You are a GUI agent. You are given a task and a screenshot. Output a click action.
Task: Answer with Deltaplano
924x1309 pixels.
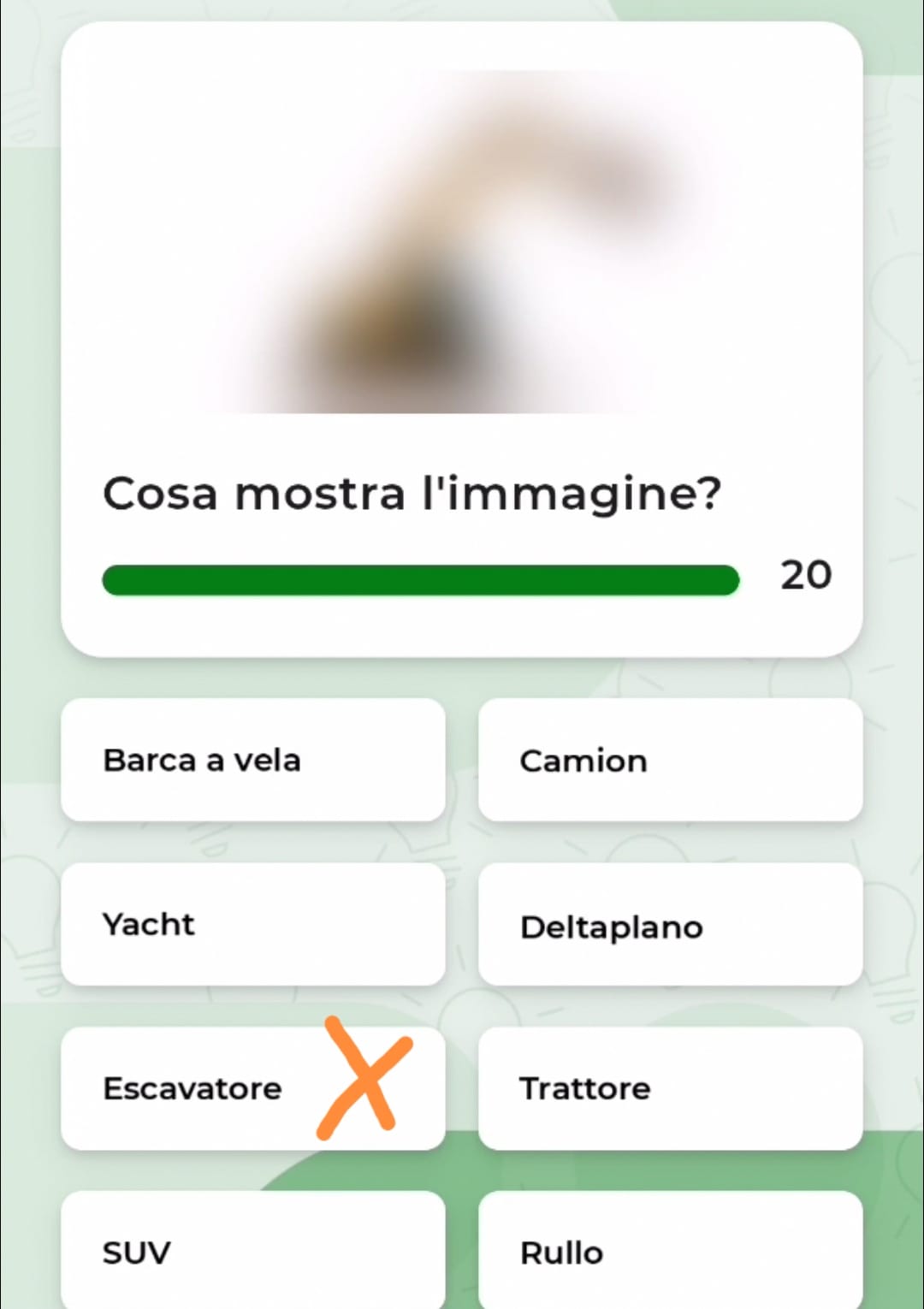click(x=670, y=924)
